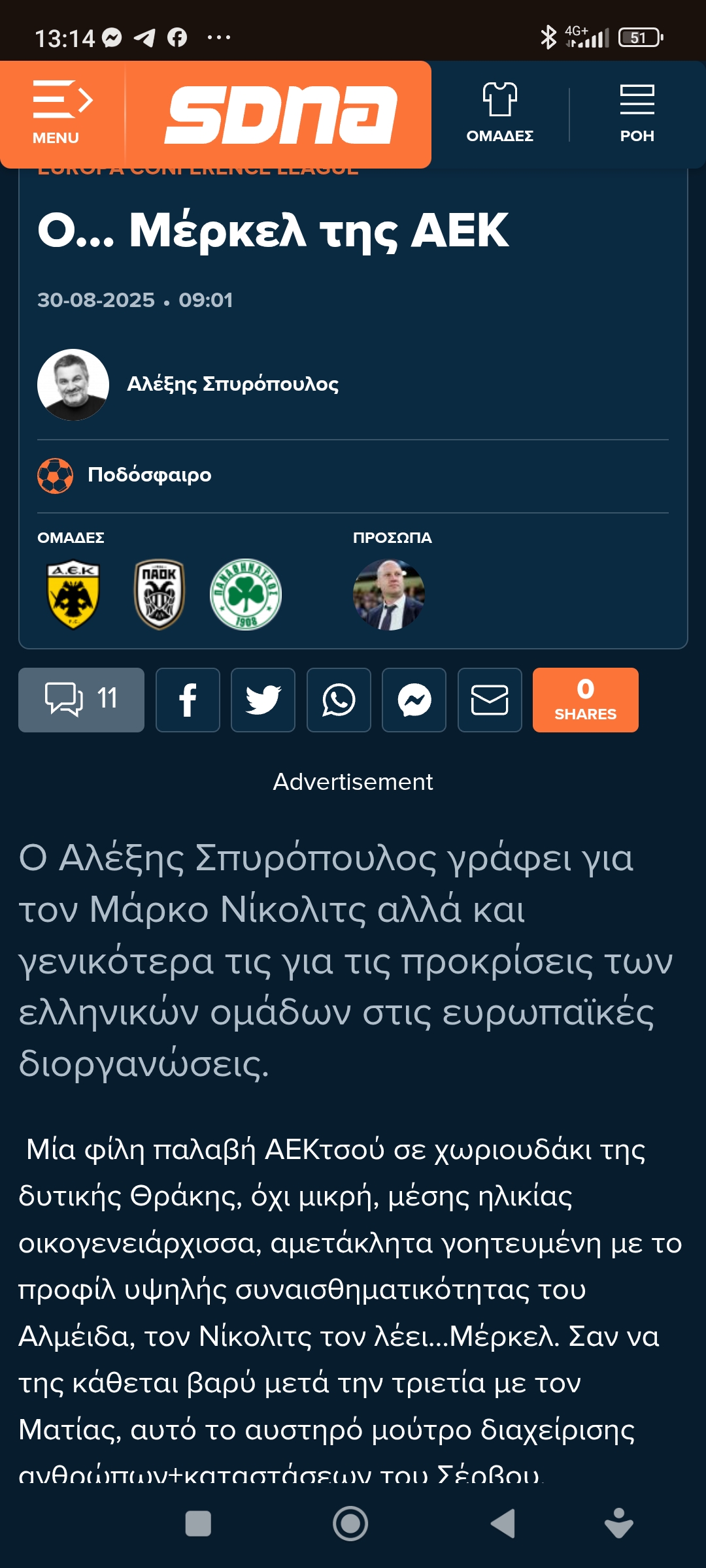Tap the 0 SHARES button
706x1568 pixels.
tap(585, 700)
